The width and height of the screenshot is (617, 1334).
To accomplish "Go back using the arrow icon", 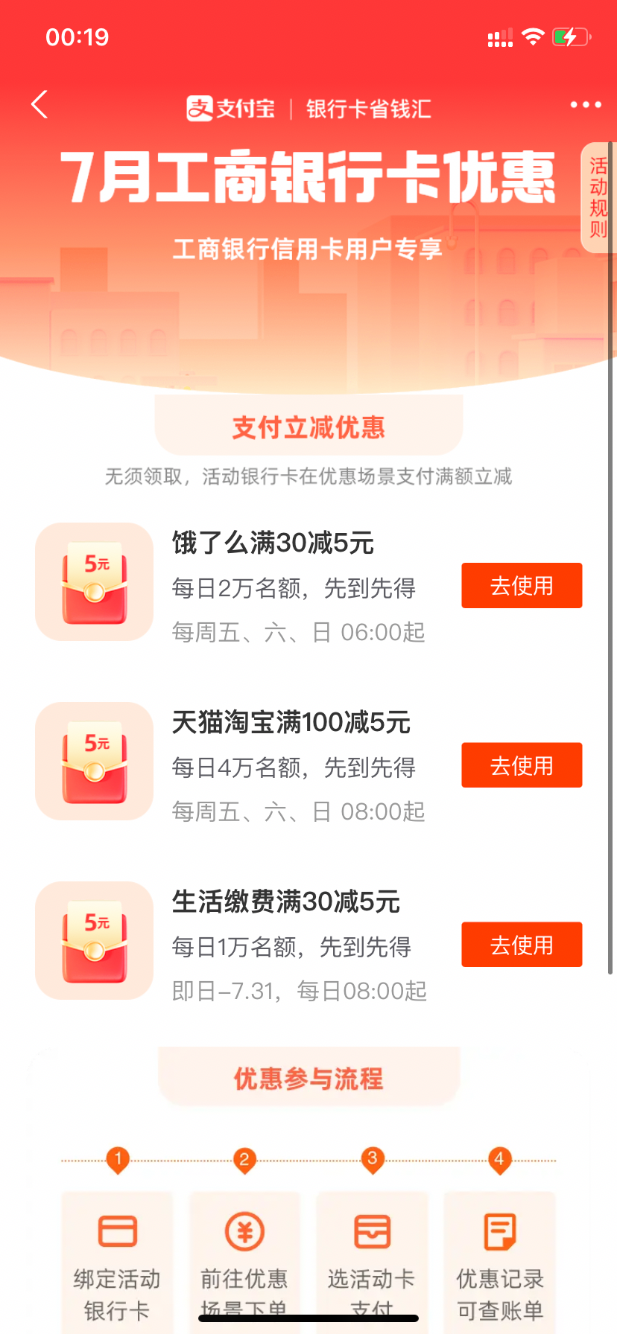I will 39,105.
